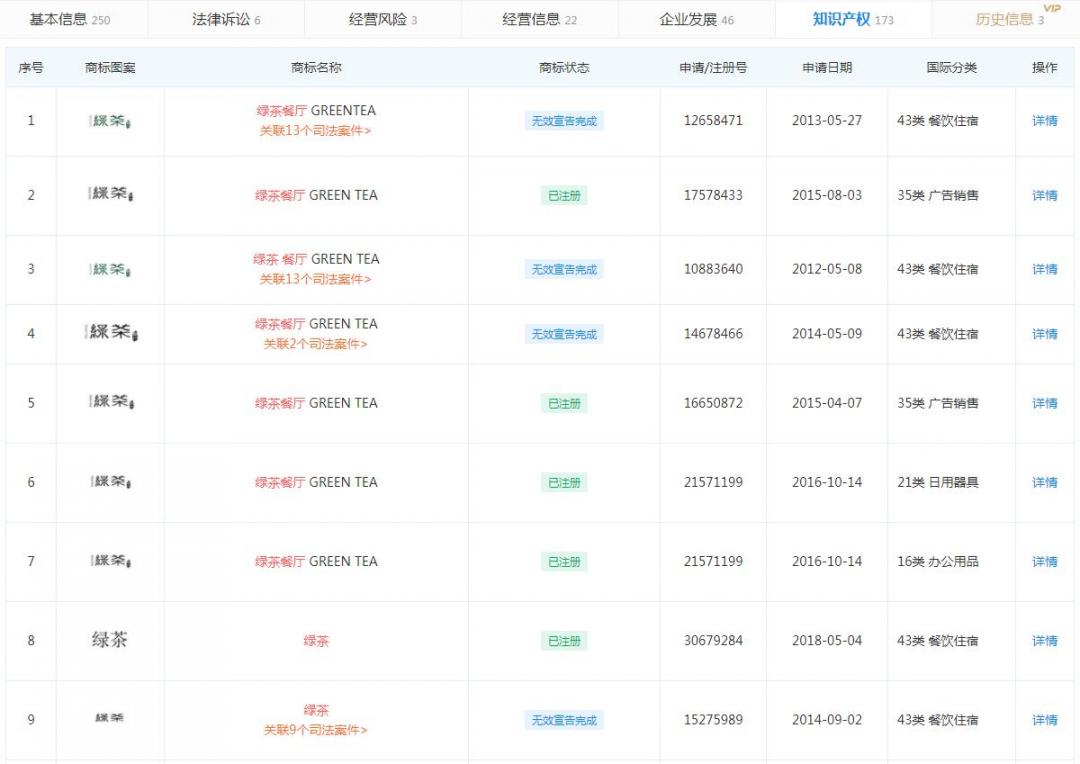Screen dimensions: 1080x764
Task: Tap 详情 in the 10883640 trademark row
Action: pyautogui.click(x=1044, y=270)
